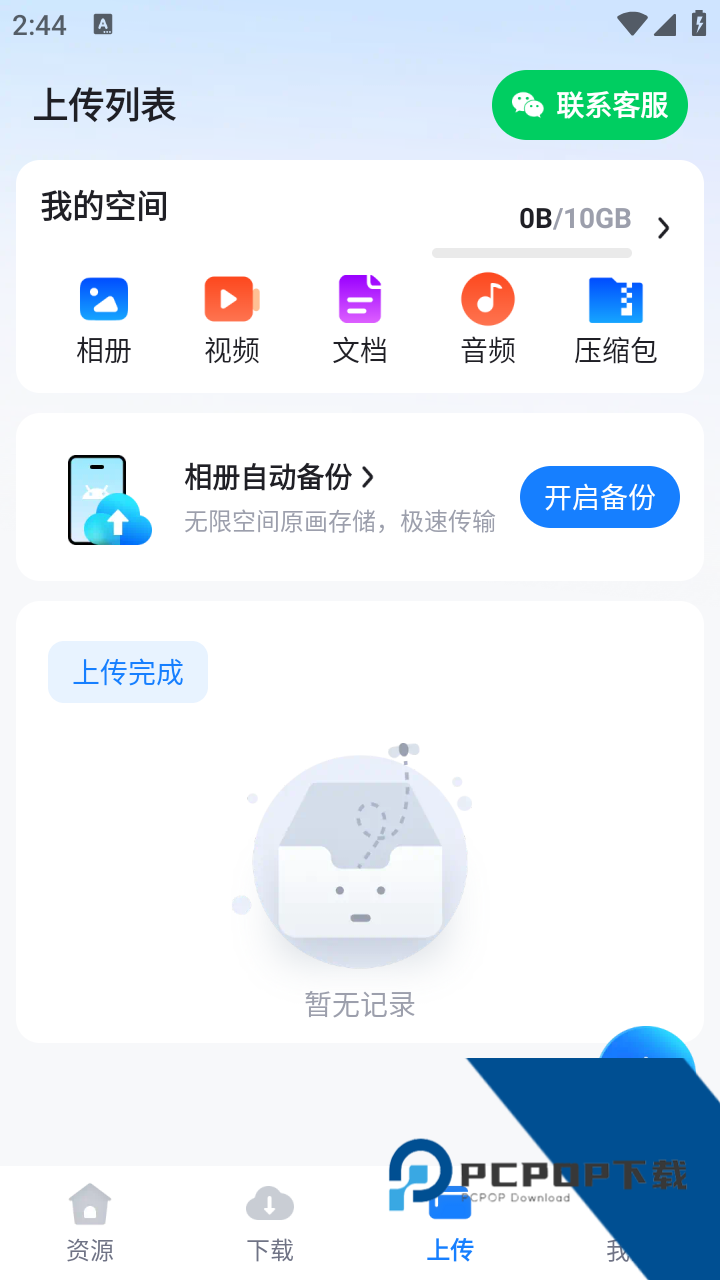
Task: Expand storage details via the 0B/10GB chevron
Action: click(663, 228)
